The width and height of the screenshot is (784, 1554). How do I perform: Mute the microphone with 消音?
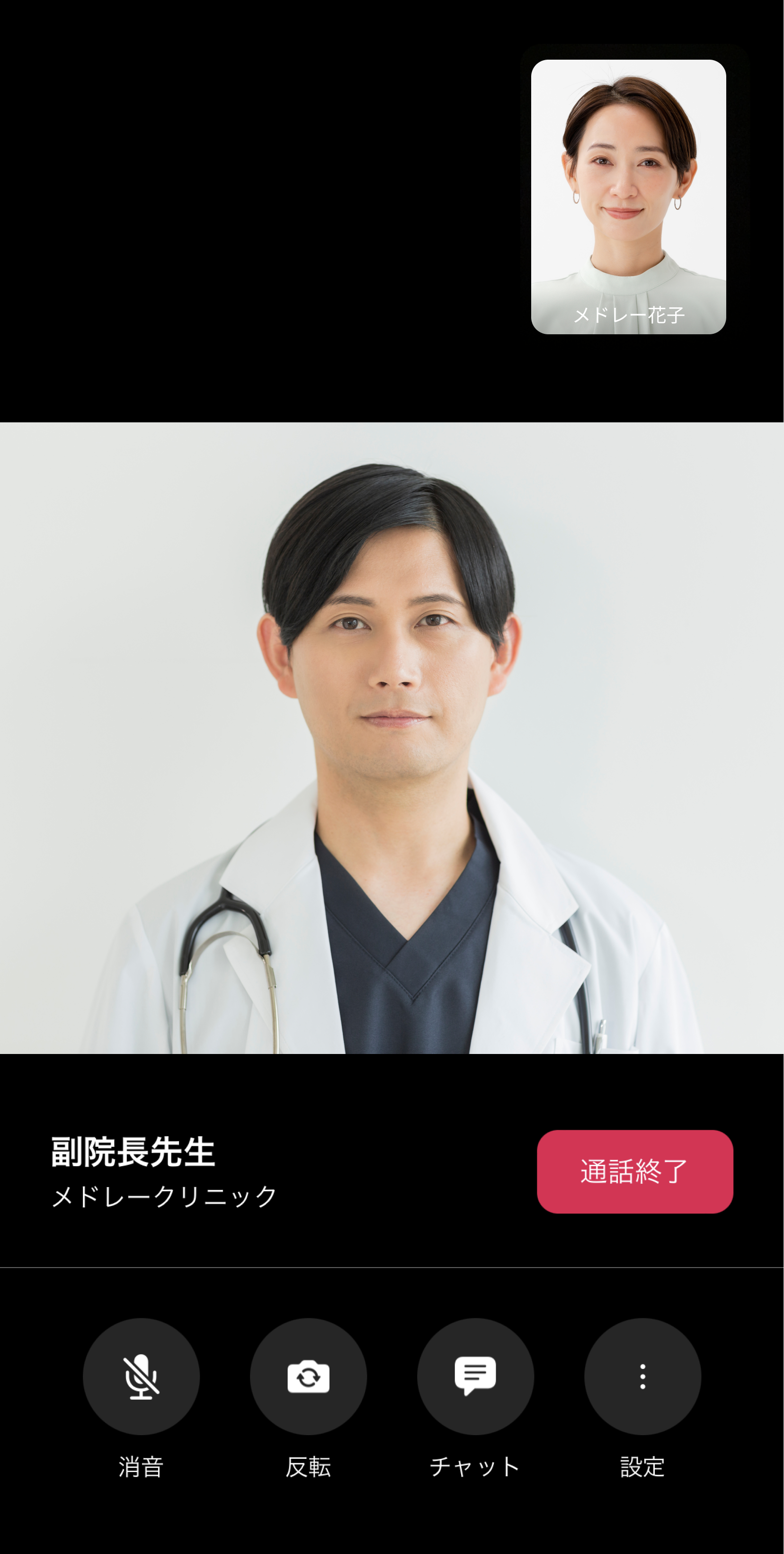141,1376
